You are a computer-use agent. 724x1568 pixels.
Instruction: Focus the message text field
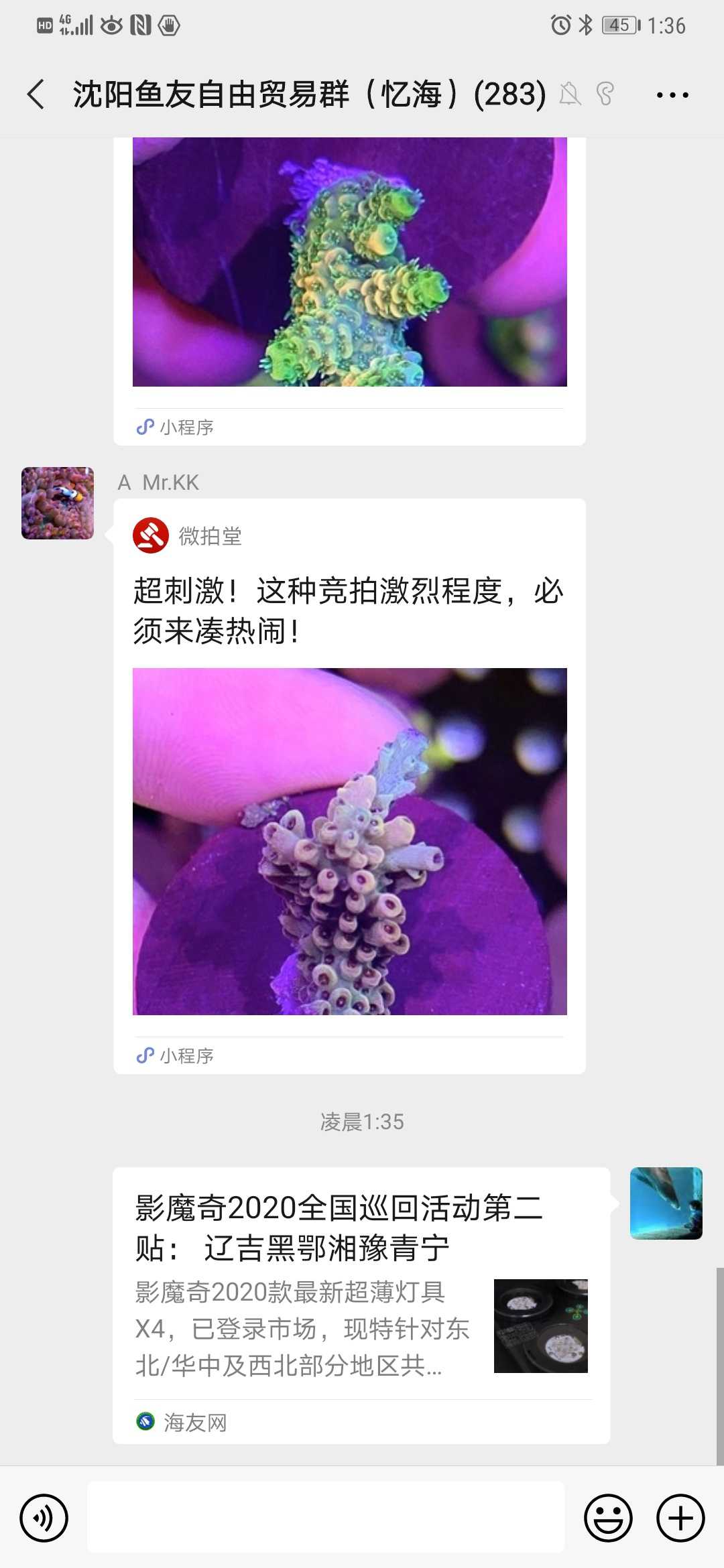(326, 1518)
